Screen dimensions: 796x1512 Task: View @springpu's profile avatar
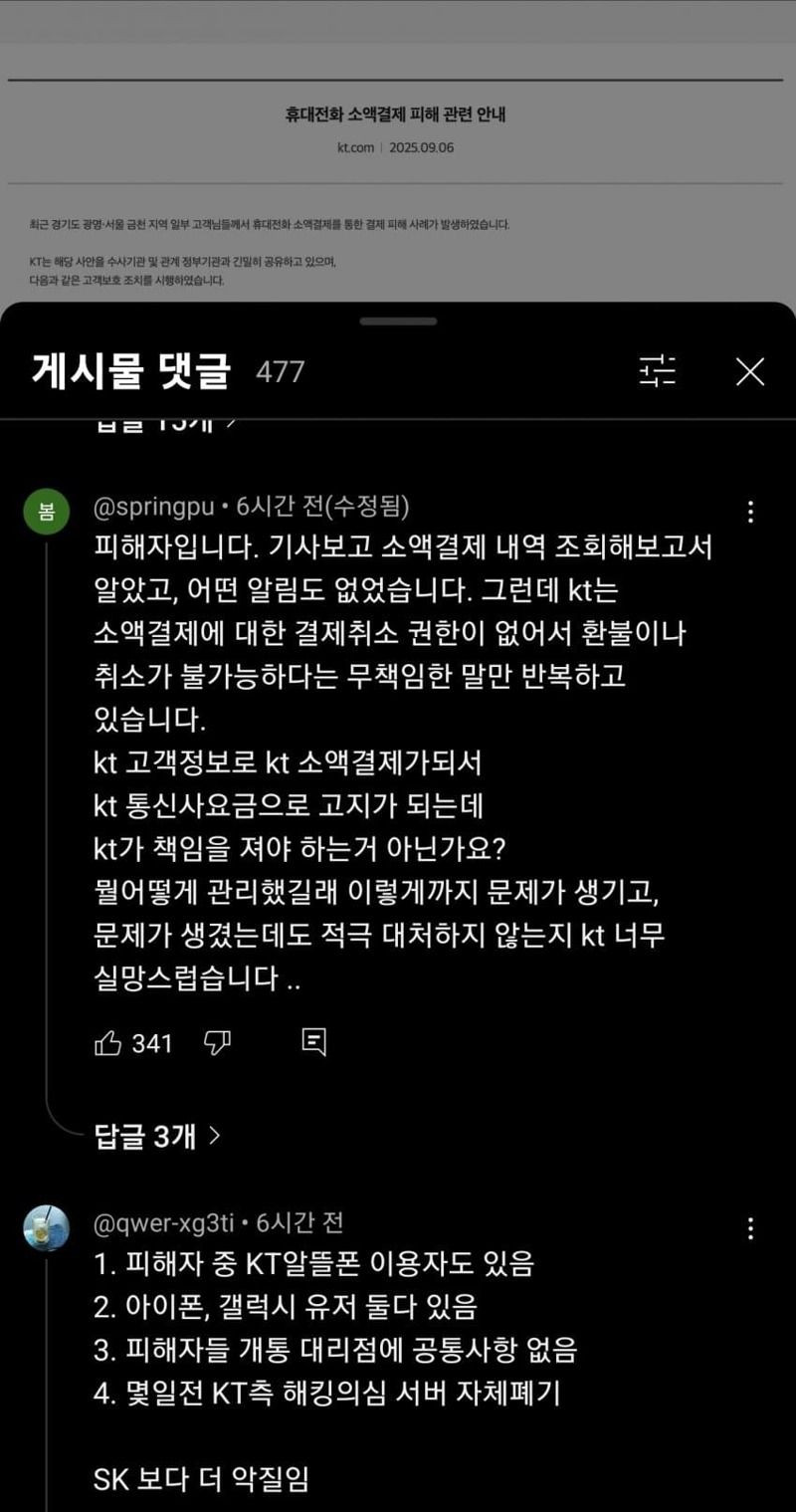coord(46,513)
